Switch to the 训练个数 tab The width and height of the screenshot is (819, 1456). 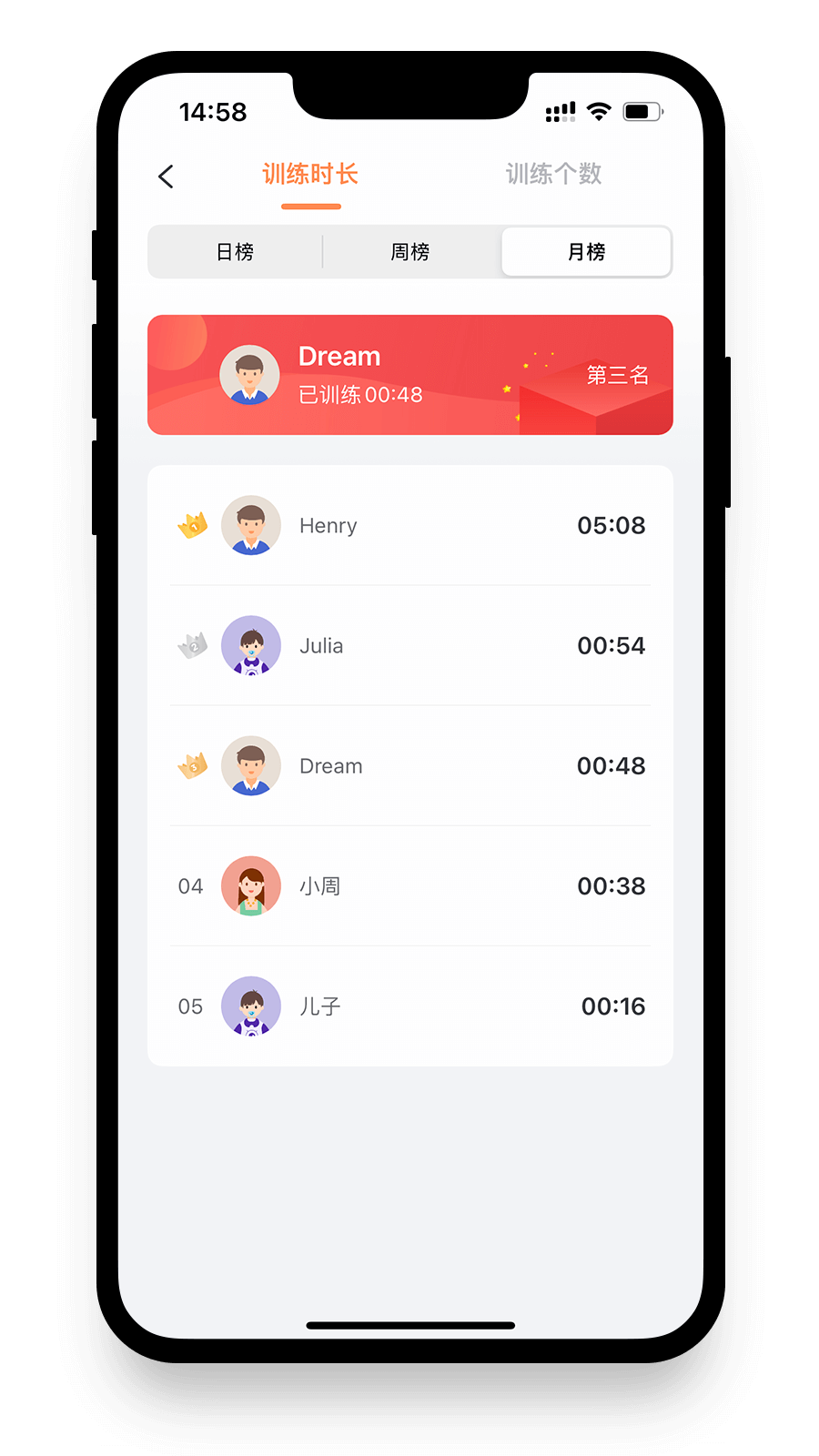pyautogui.click(x=553, y=174)
